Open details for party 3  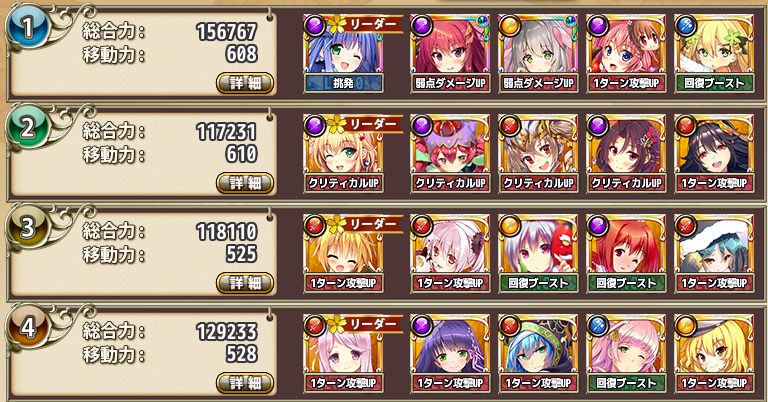244,283
